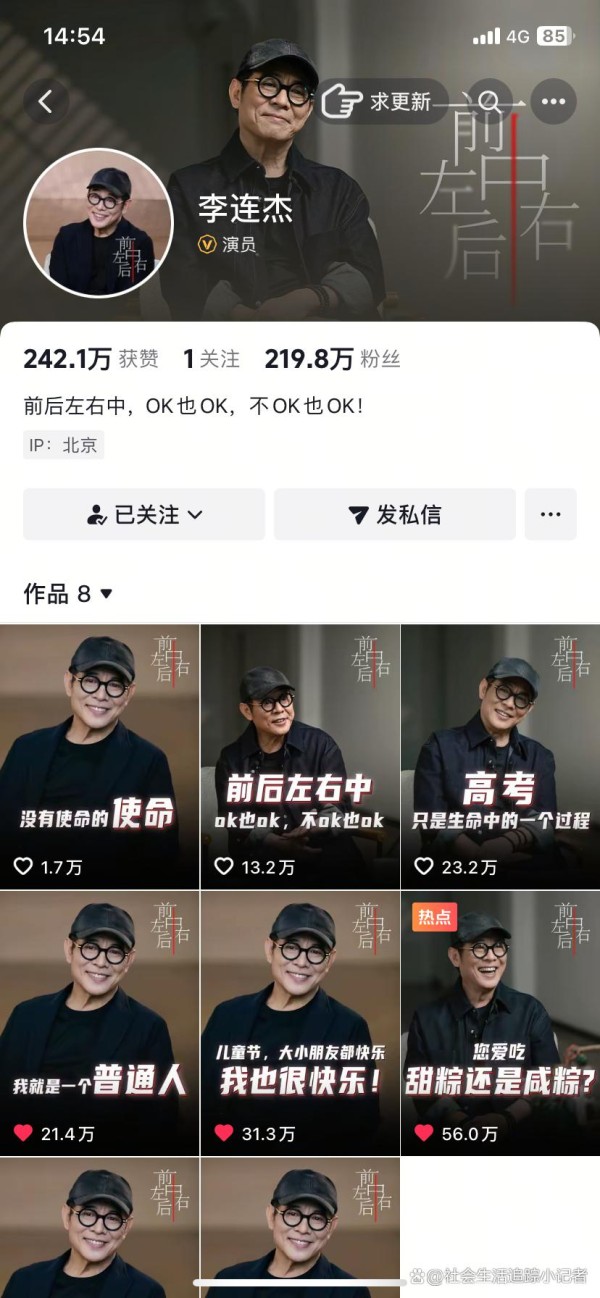Screen dimensions: 600x1298
Task: Open the 关注 following list
Action: point(211,359)
